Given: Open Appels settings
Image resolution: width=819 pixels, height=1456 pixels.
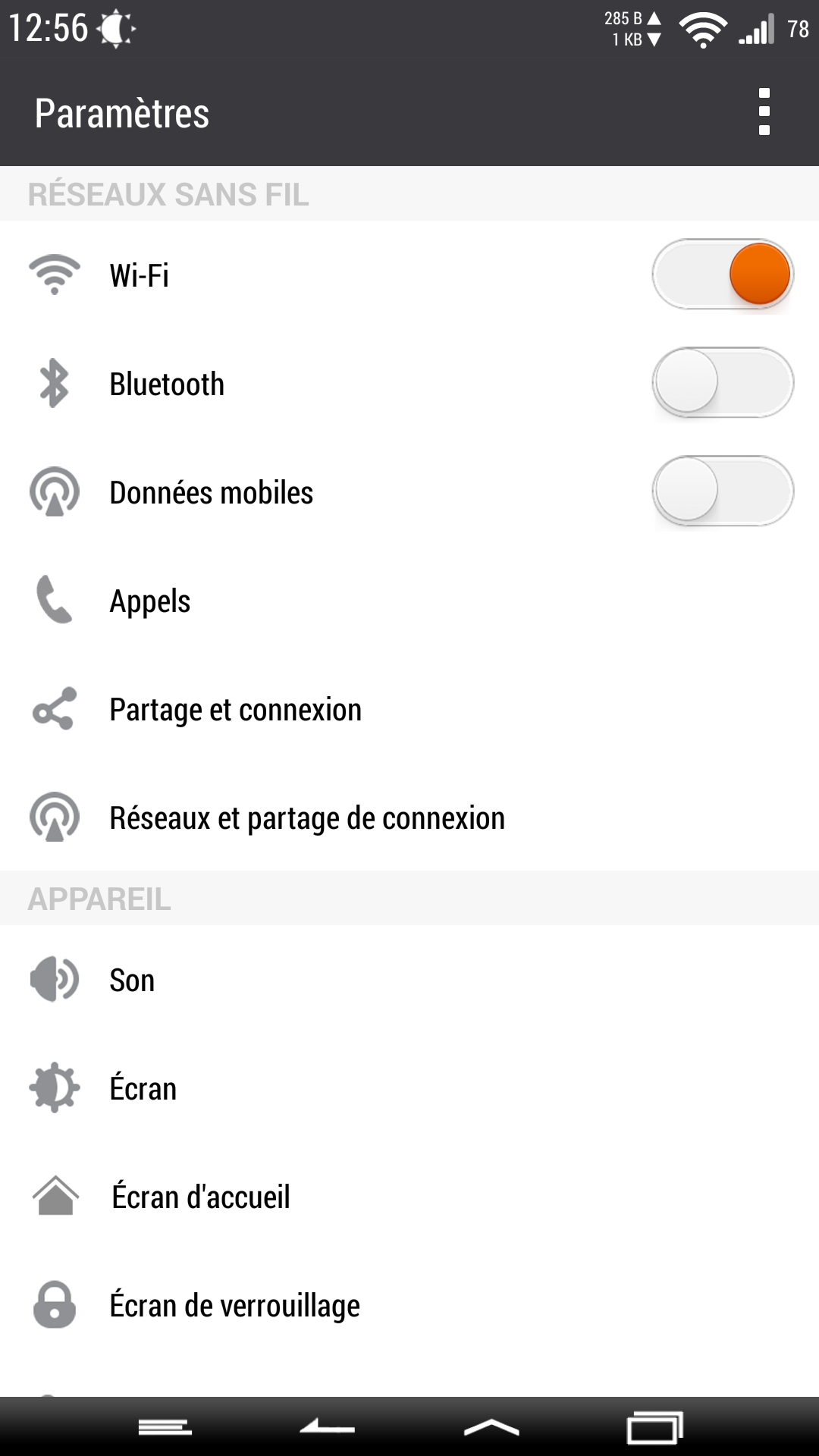Looking at the screenshot, I should click(x=409, y=600).
